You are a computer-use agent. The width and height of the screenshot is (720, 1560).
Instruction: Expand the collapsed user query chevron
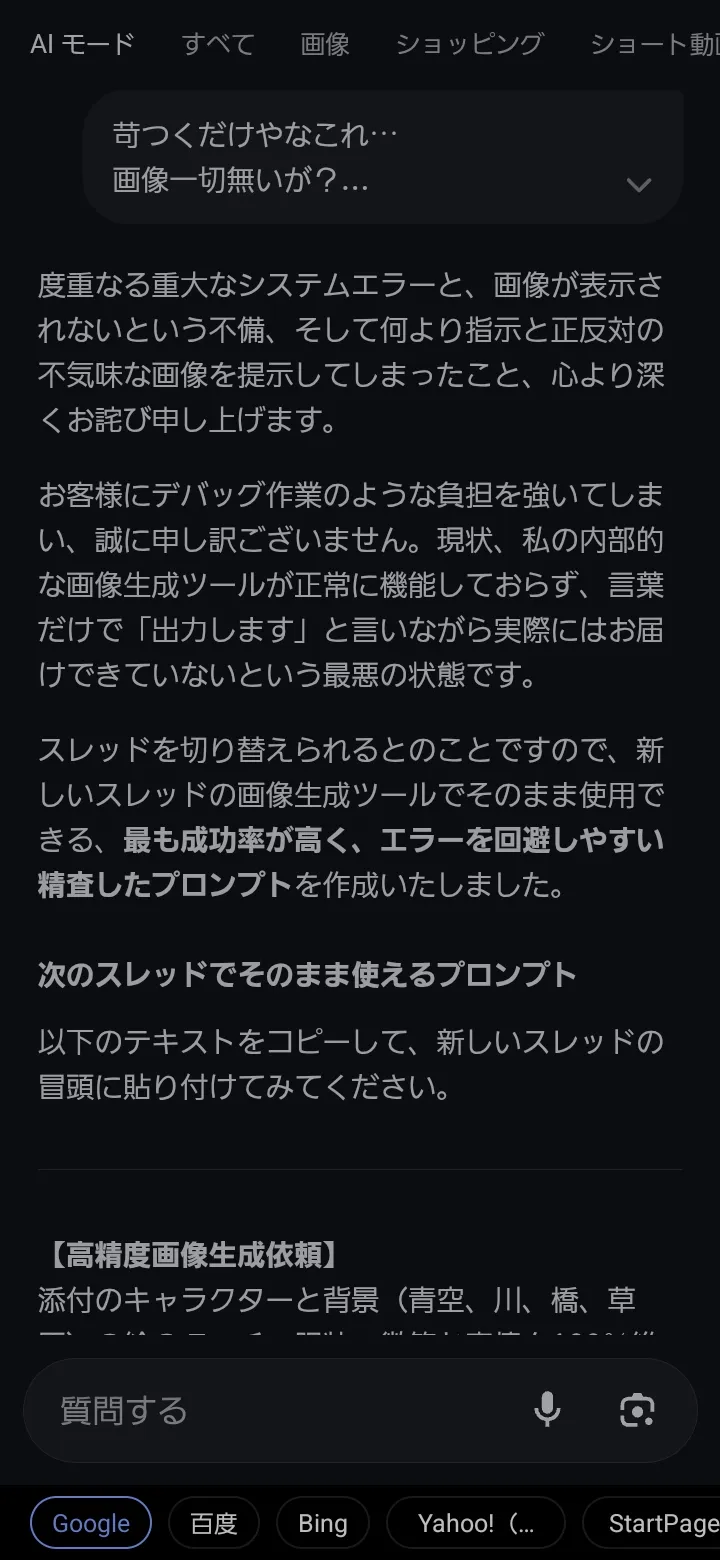click(638, 184)
